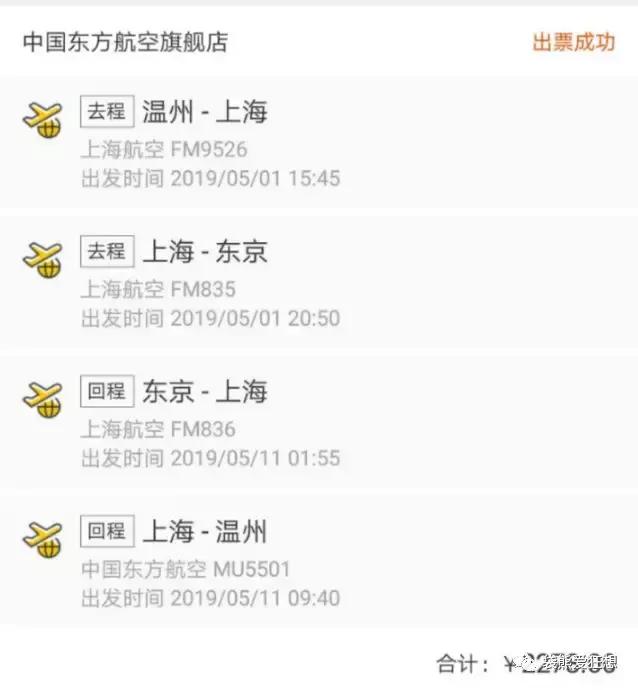This screenshot has width=638, height=690.
Task: Open the 中国东方航空旗舰店 store page
Action: (x=125, y=42)
